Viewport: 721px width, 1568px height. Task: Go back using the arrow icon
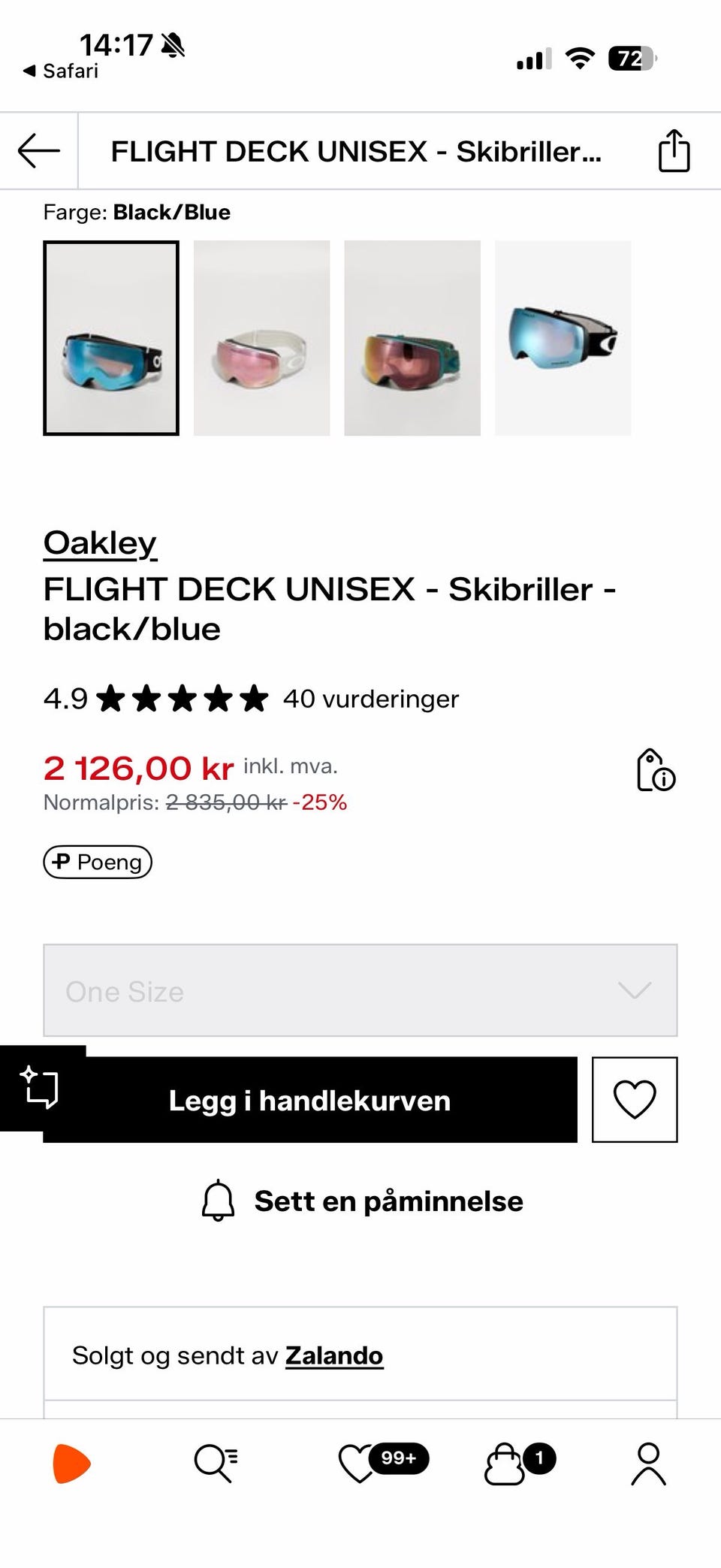36,150
